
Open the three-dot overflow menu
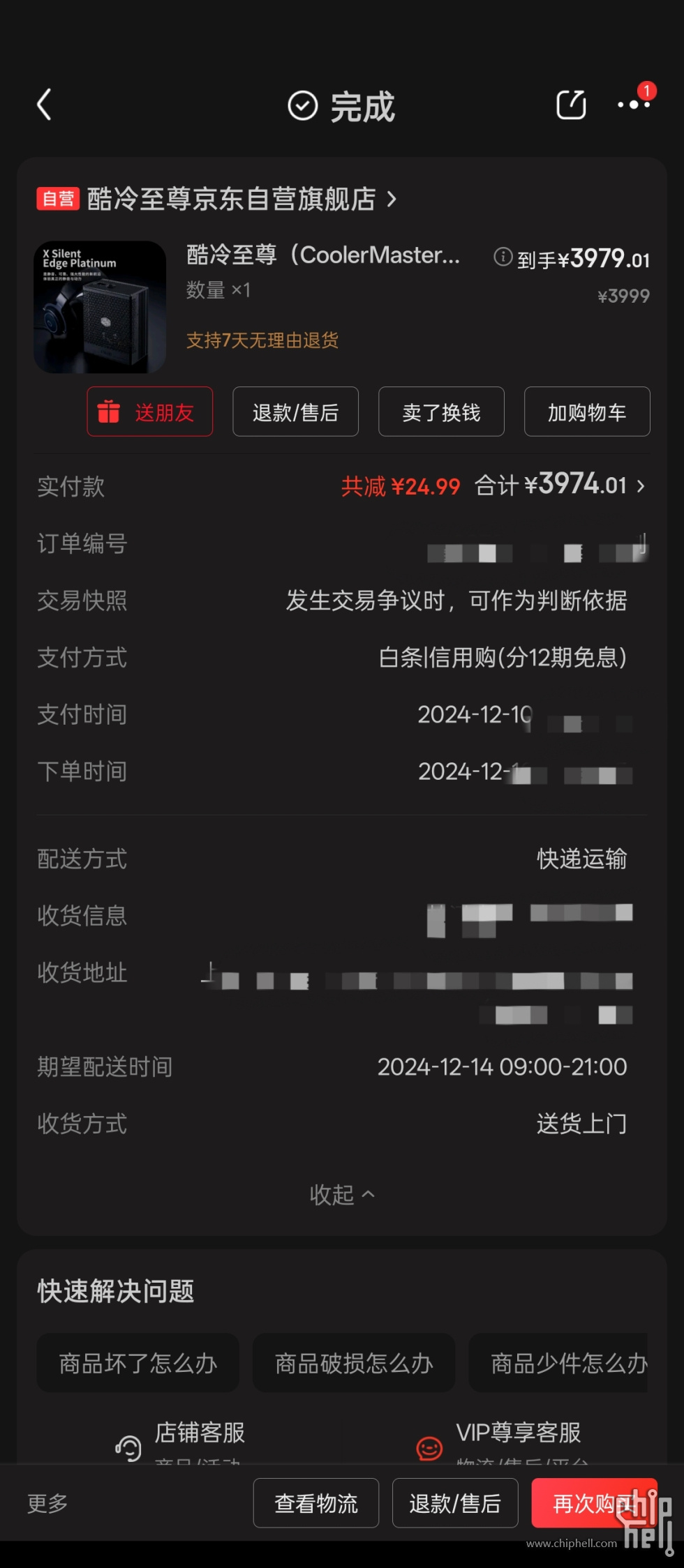pyautogui.click(x=634, y=105)
